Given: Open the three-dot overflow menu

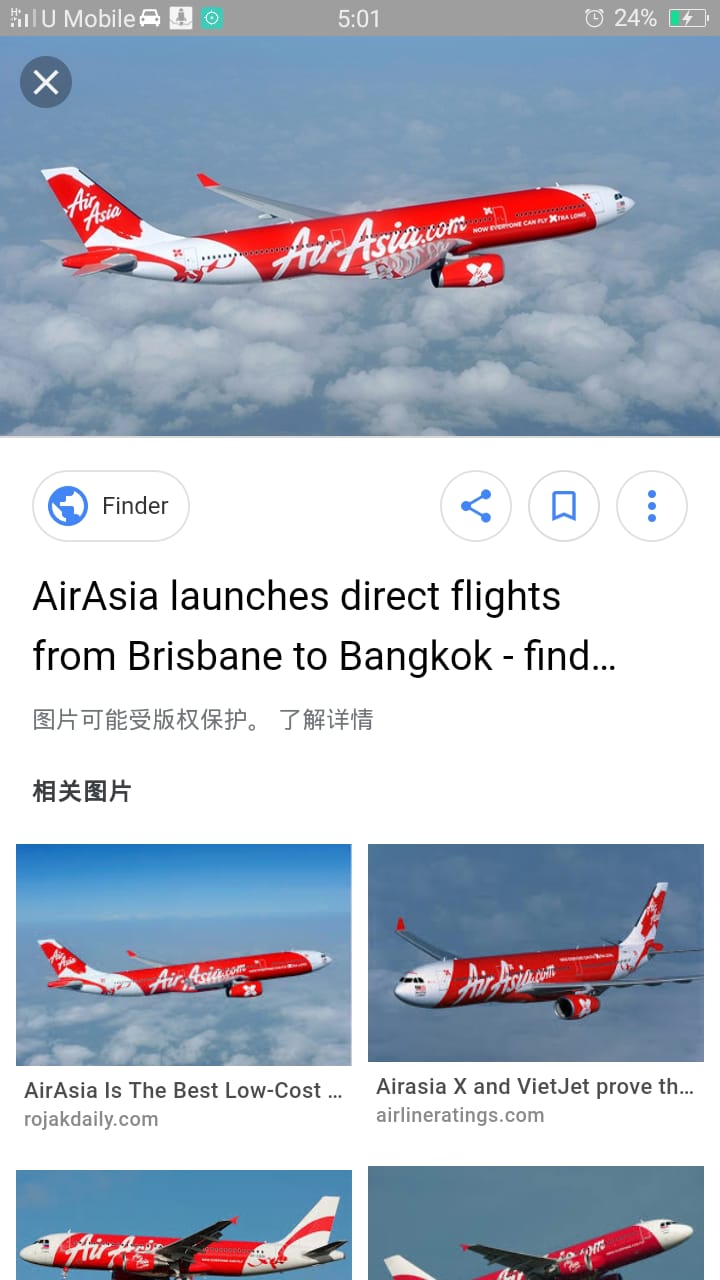Looking at the screenshot, I should [652, 506].
